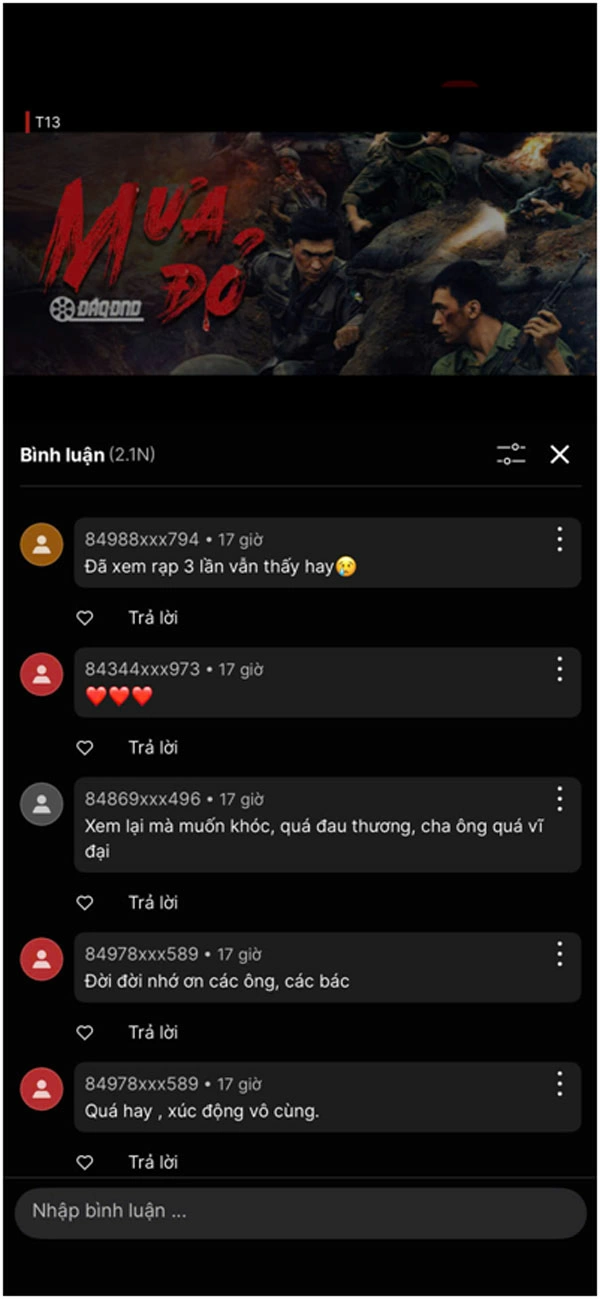The width and height of the screenshot is (600, 1299).
Task: Like the comment "Quá hay, xúc động vô cùng"
Action: [x=85, y=1162]
